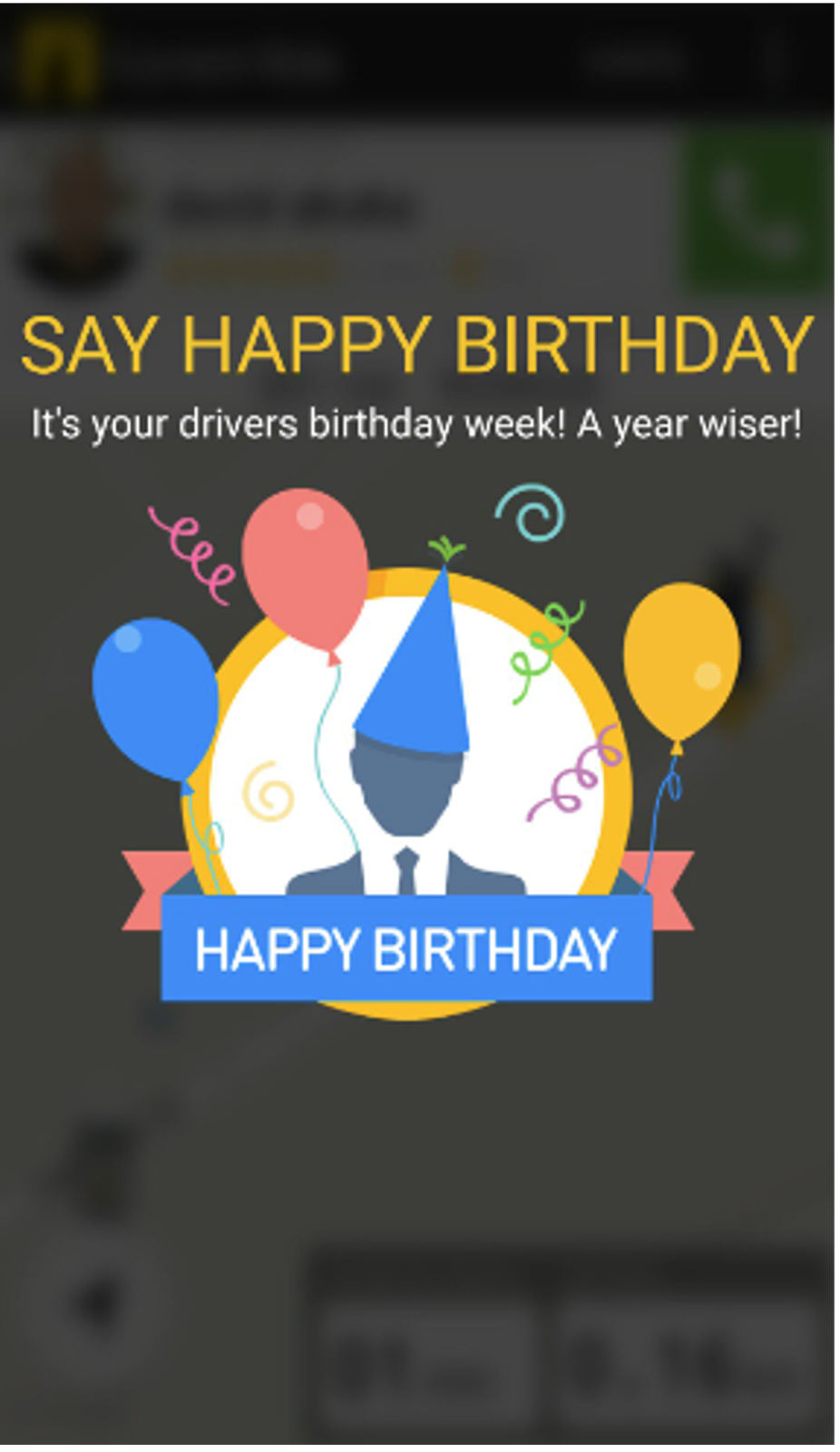Call the driver with the green phone button
This screenshot has height=1452, width=840.
(x=757, y=211)
